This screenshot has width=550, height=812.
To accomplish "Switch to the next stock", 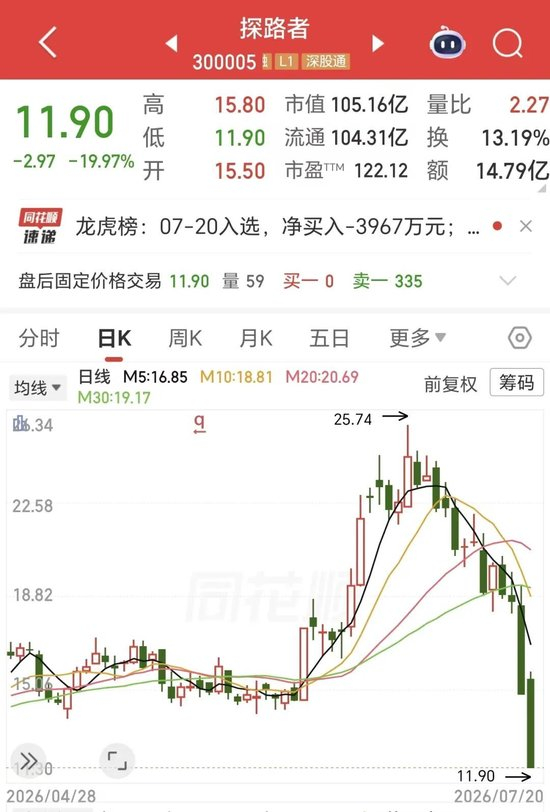I will coord(378,44).
